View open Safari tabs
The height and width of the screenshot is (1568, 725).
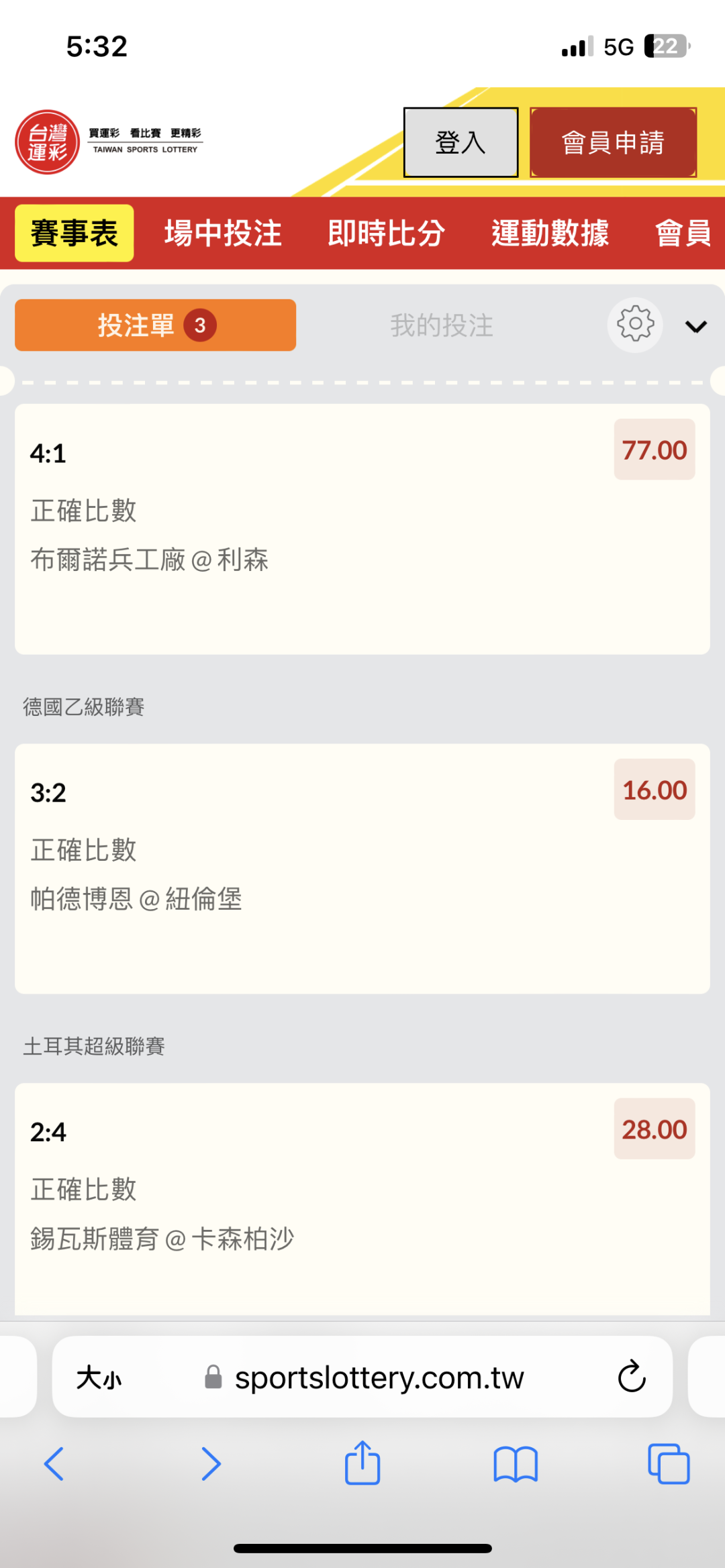(669, 1463)
